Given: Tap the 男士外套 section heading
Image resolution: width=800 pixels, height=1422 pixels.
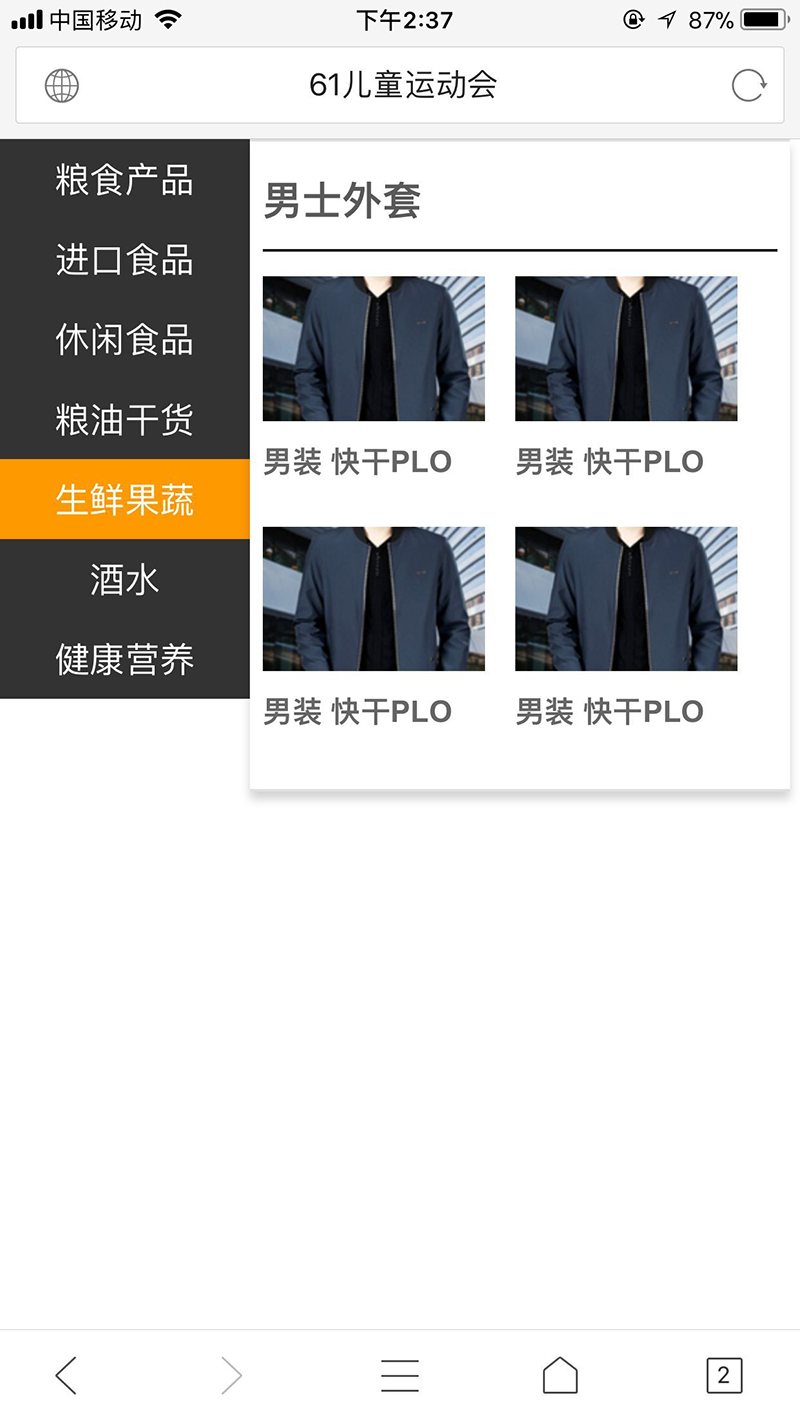Looking at the screenshot, I should click(341, 203).
